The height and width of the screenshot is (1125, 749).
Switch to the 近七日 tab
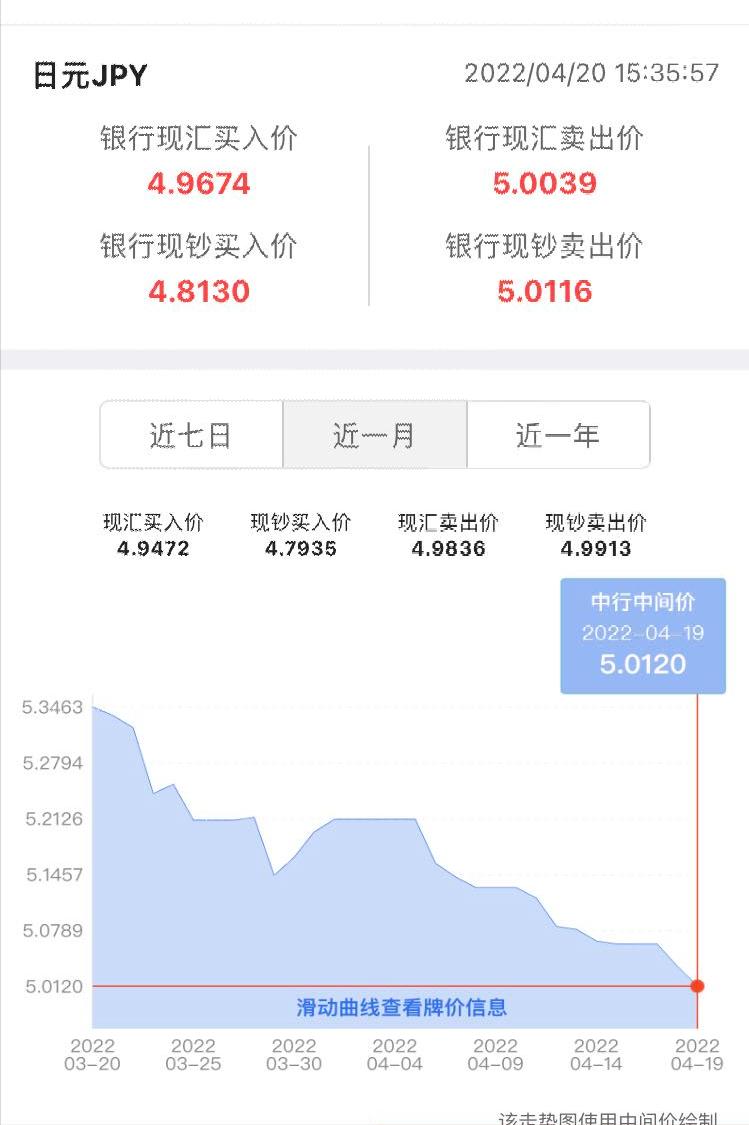click(190, 434)
